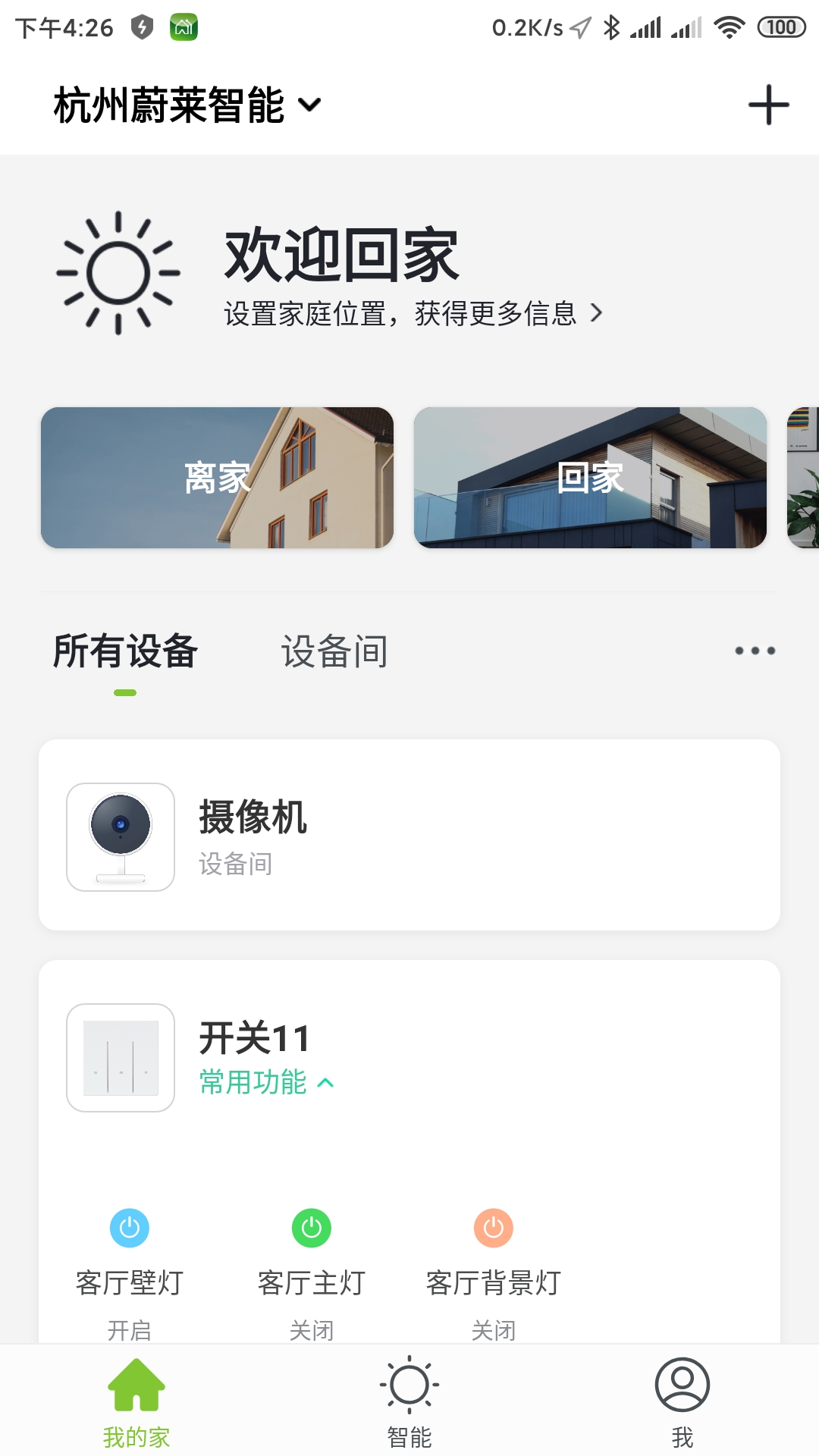Turn on the 客厅主灯 light

(312, 1227)
